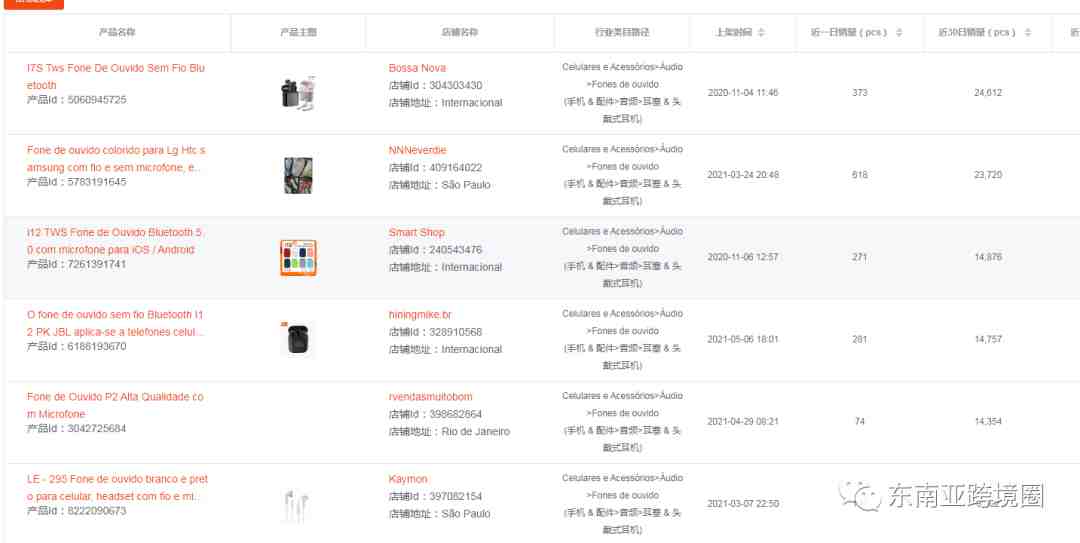Visit the NNNeverdie store link
Screen dimensions: 1080x543
tap(417, 150)
